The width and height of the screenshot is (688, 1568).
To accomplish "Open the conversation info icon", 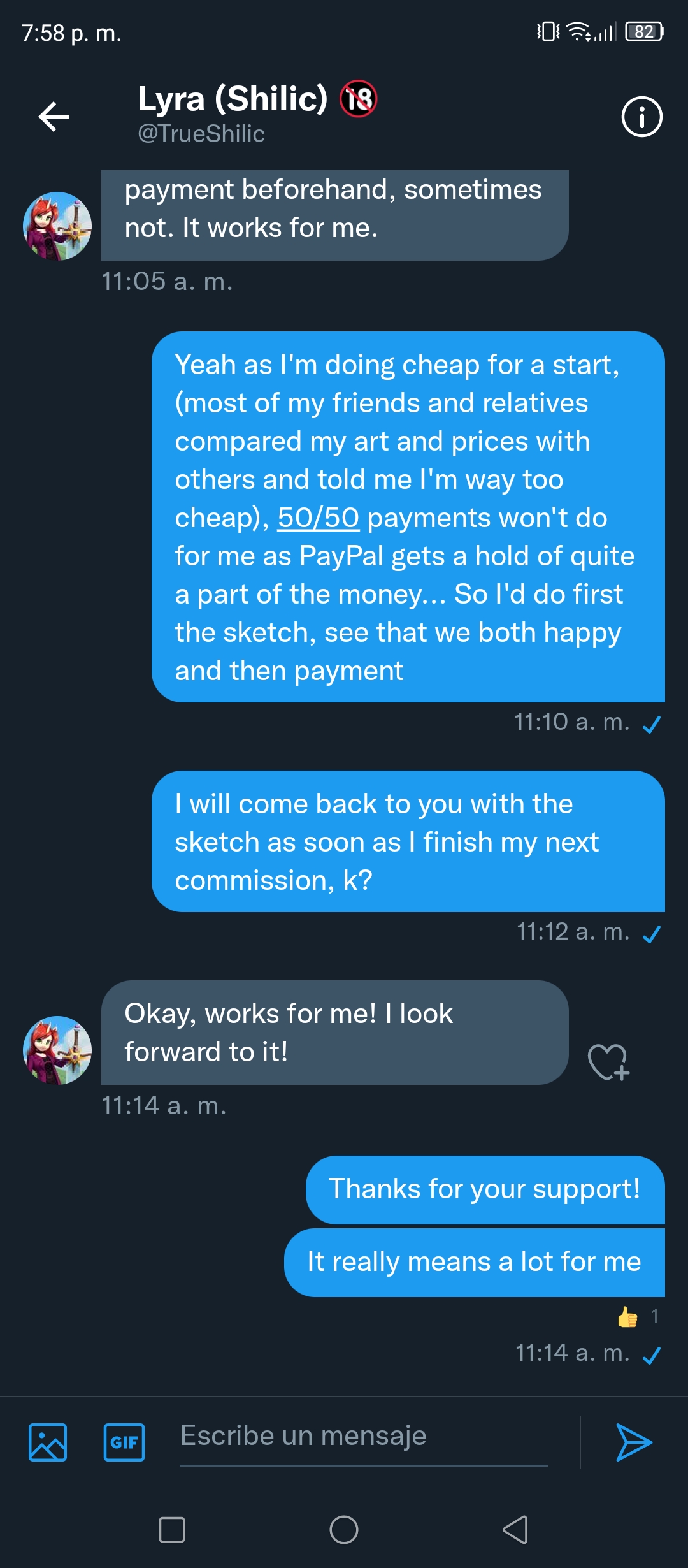I will pyautogui.click(x=641, y=117).
